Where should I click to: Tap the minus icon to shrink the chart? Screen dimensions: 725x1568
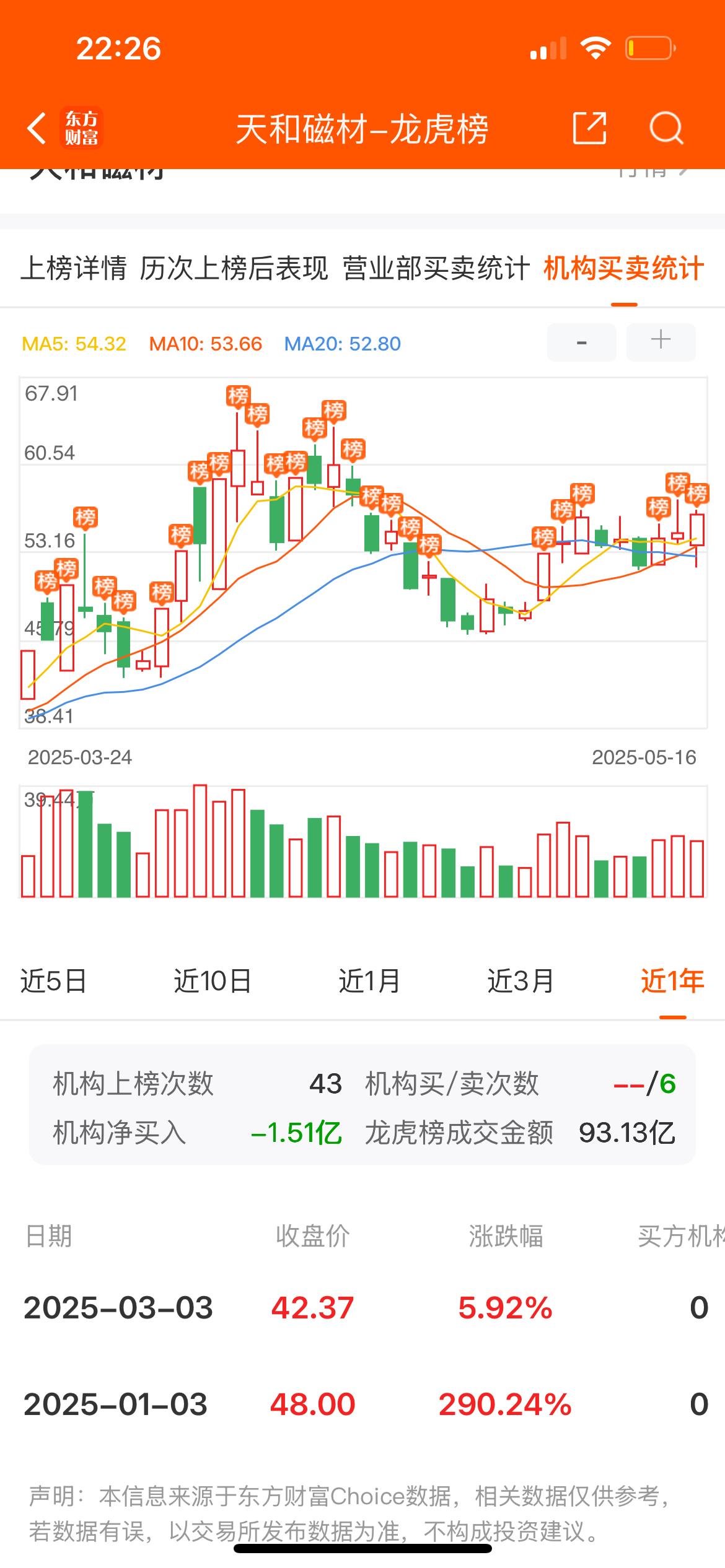click(x=581, y=342)
